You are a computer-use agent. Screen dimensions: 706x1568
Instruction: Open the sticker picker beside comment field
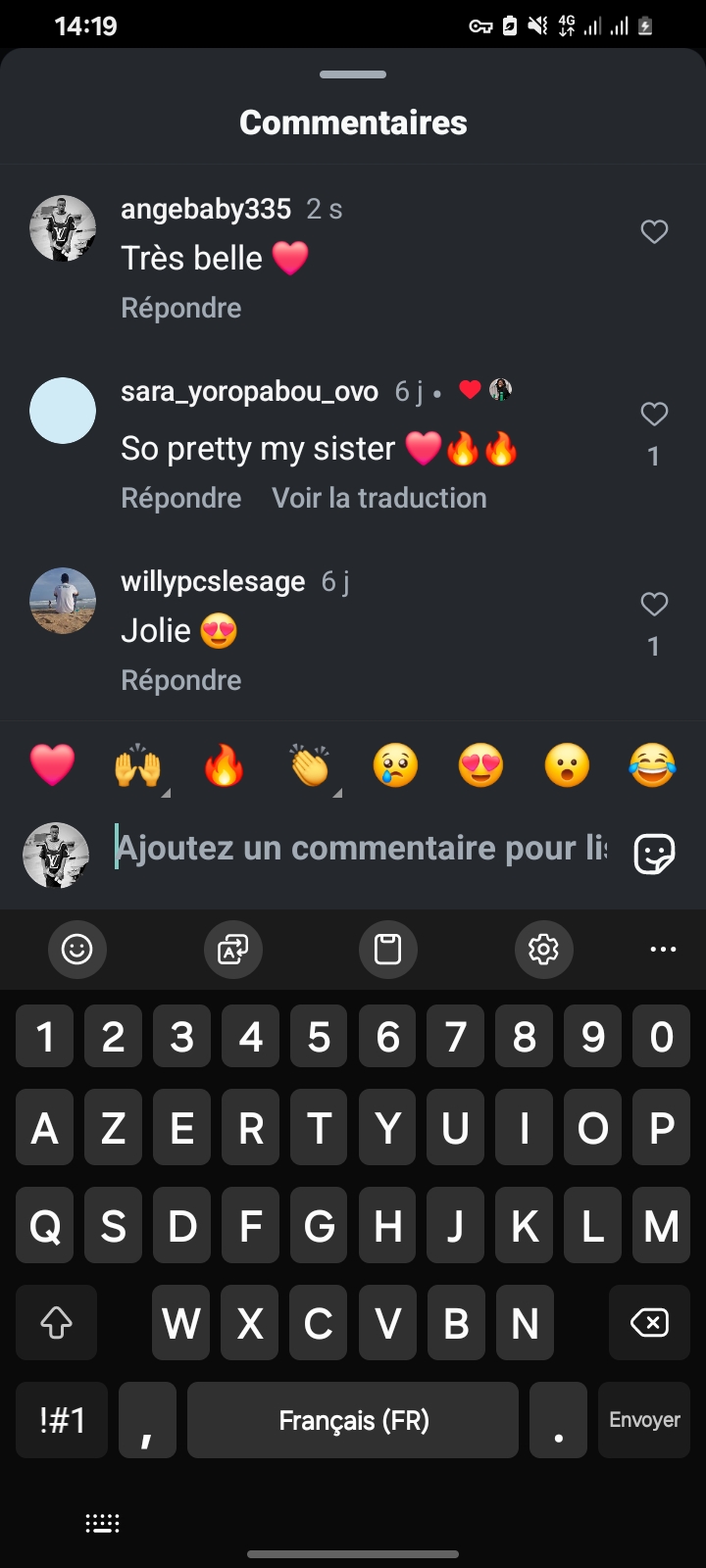[654, 854]
